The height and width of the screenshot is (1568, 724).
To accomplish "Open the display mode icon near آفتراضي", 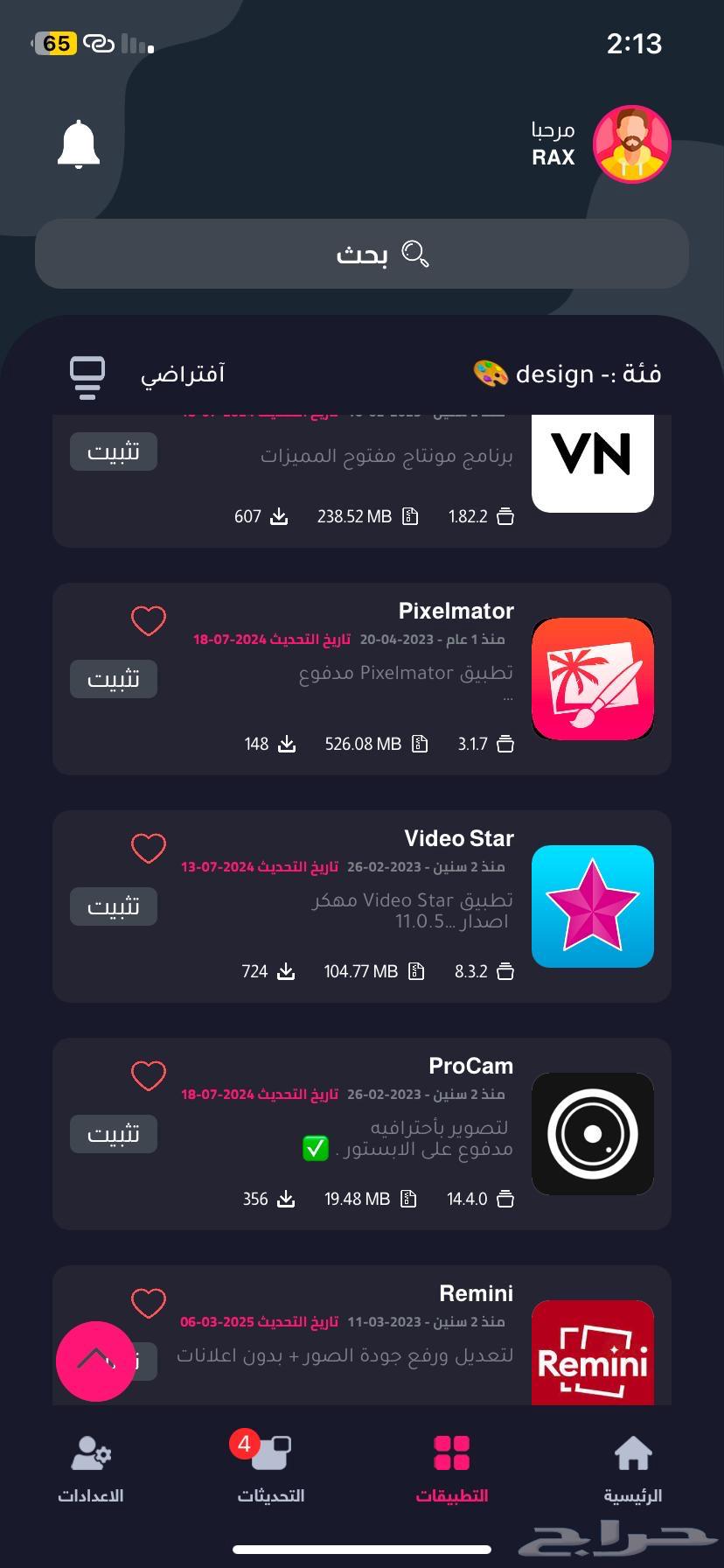I will tap(87, 375).
